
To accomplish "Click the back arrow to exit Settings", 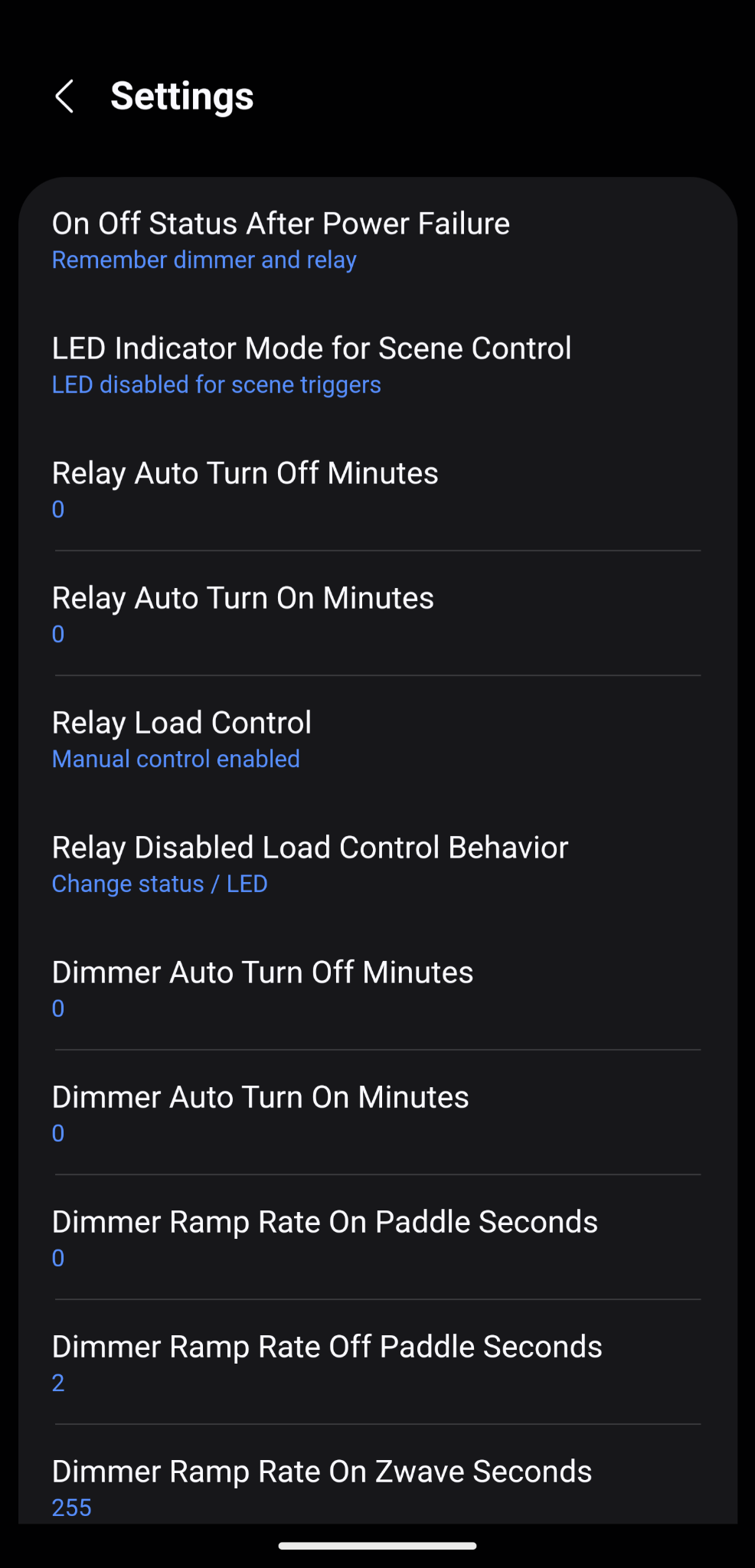I will coord(67,96).
